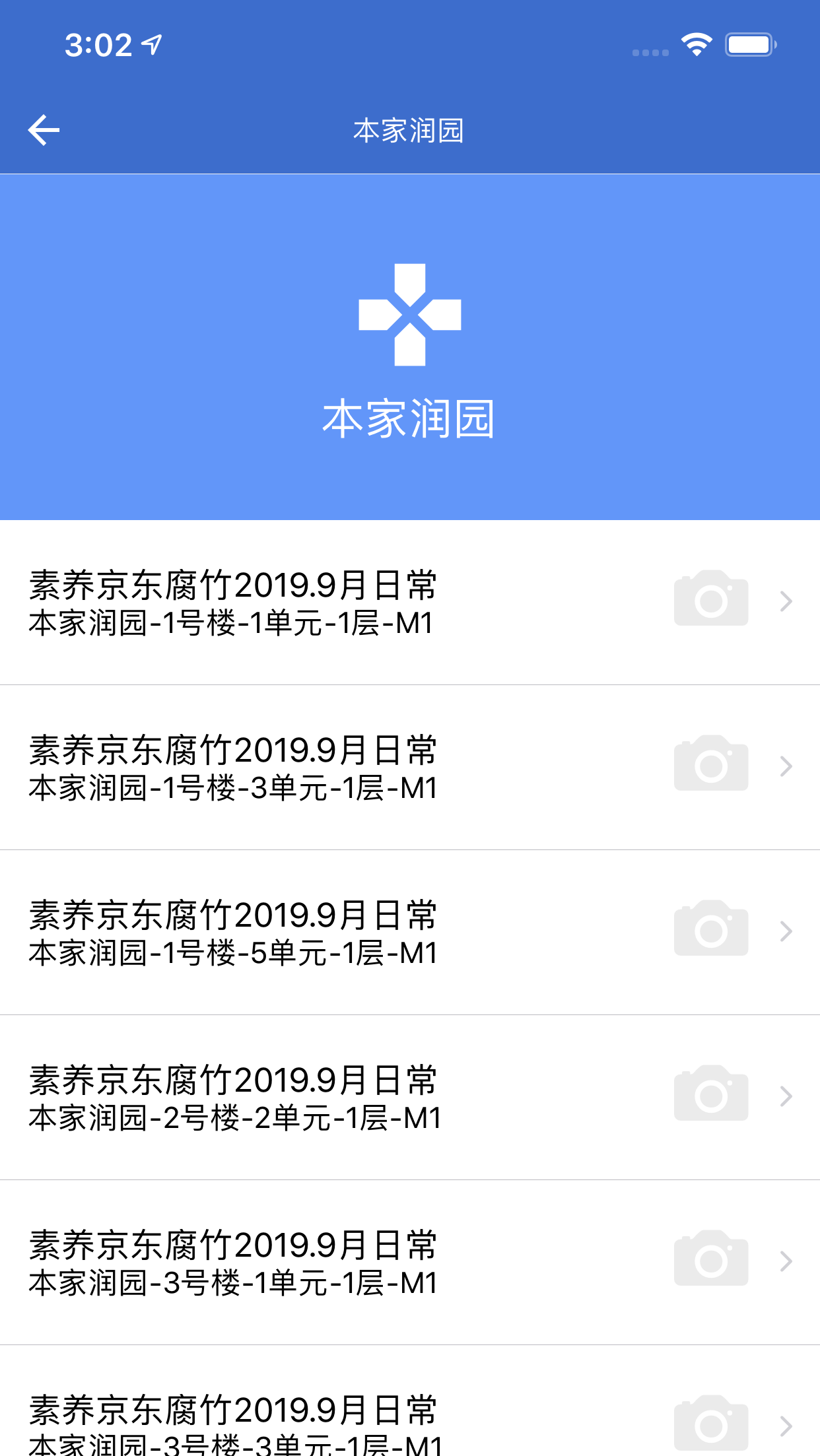Tap camera icon for 3号楼-1单元-1层-M1

[x=711, y=1259]
